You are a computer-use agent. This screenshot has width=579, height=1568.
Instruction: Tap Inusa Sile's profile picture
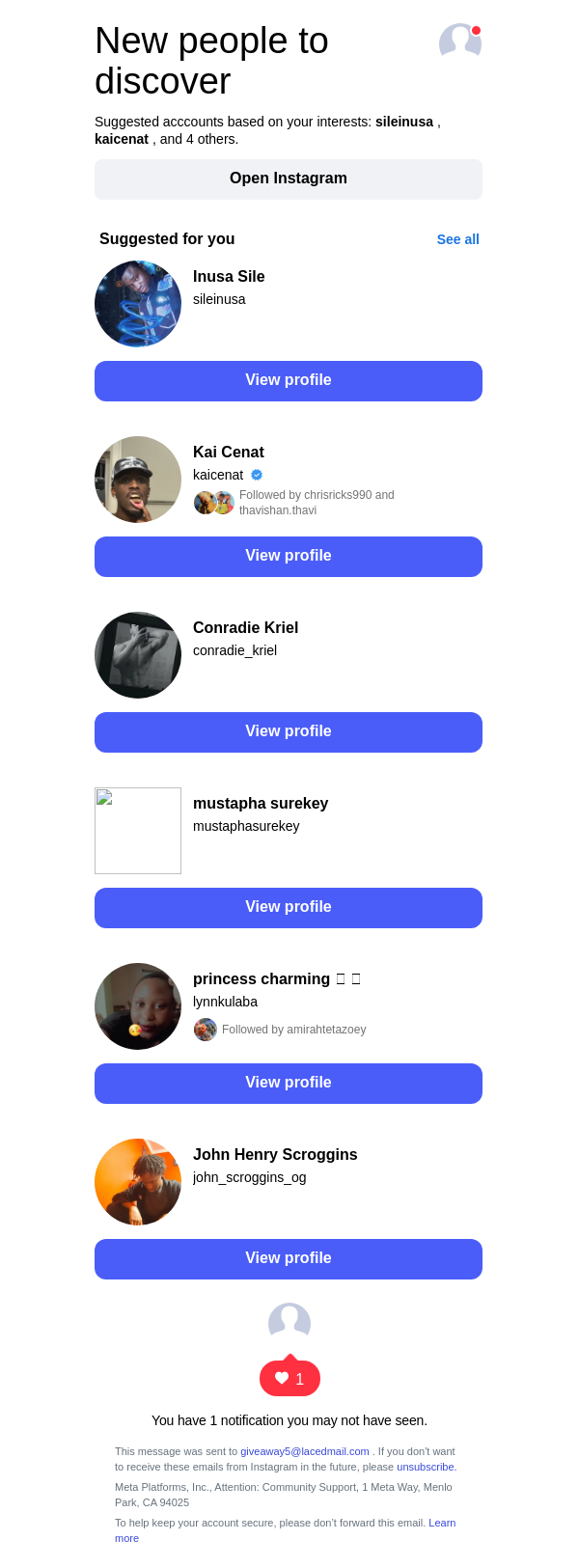tap(138, 304)
